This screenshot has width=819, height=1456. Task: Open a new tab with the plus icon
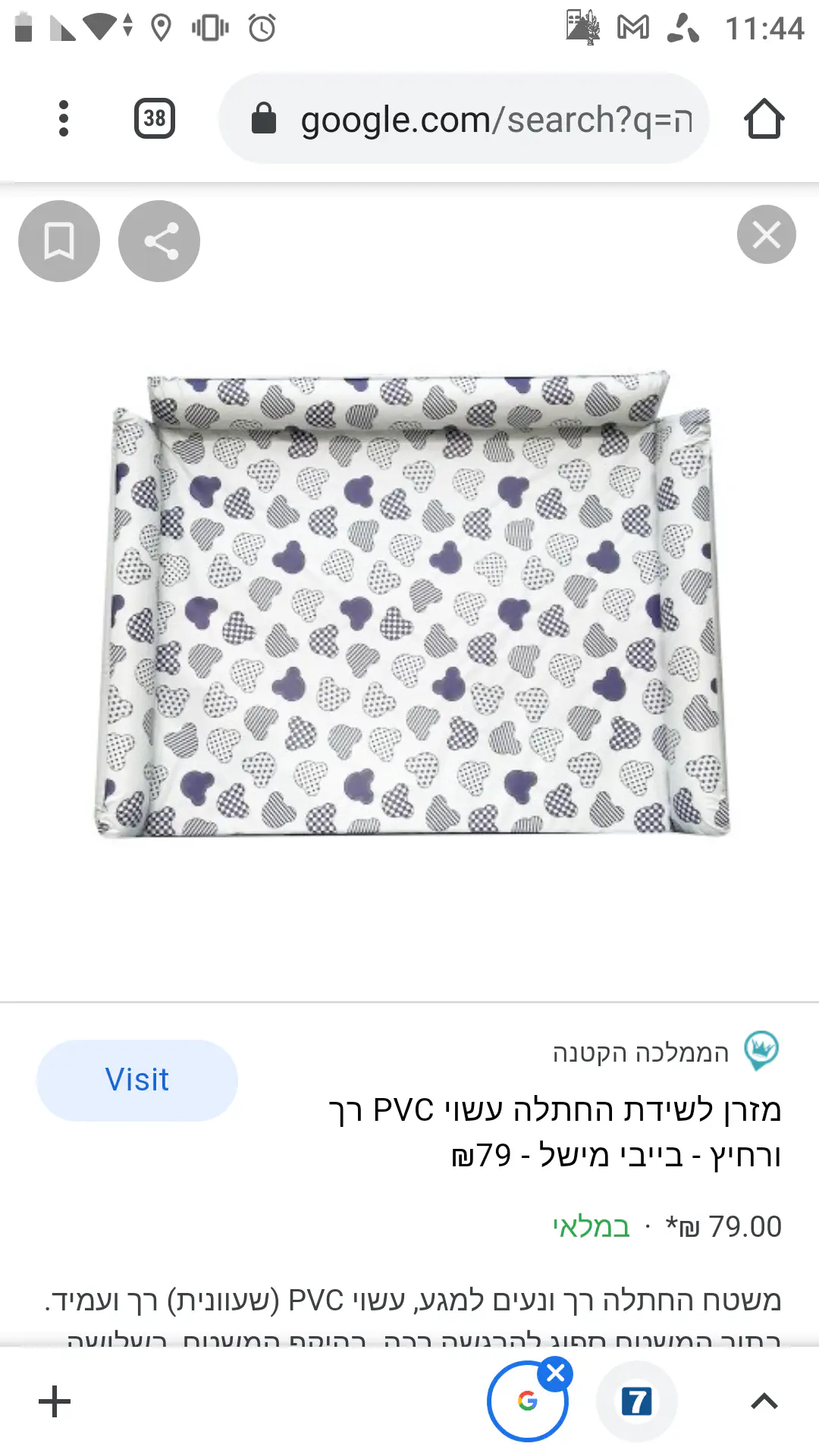pyautogui.click(x=55, y=1401)
